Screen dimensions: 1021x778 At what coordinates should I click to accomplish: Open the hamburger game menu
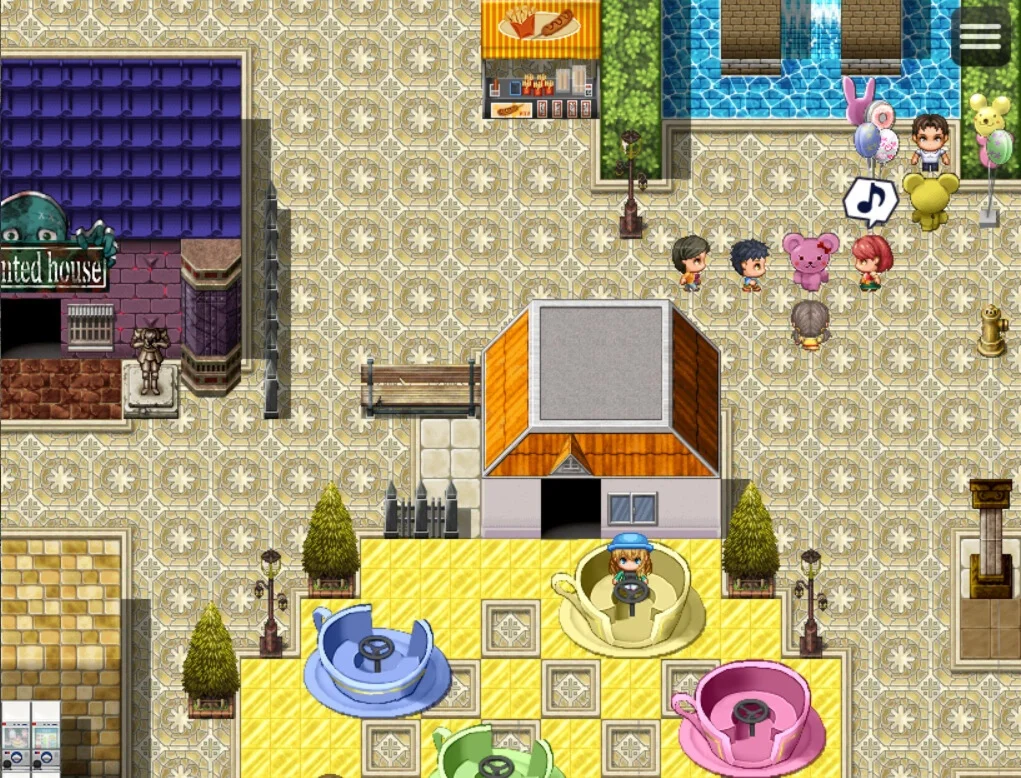point(980,36)
